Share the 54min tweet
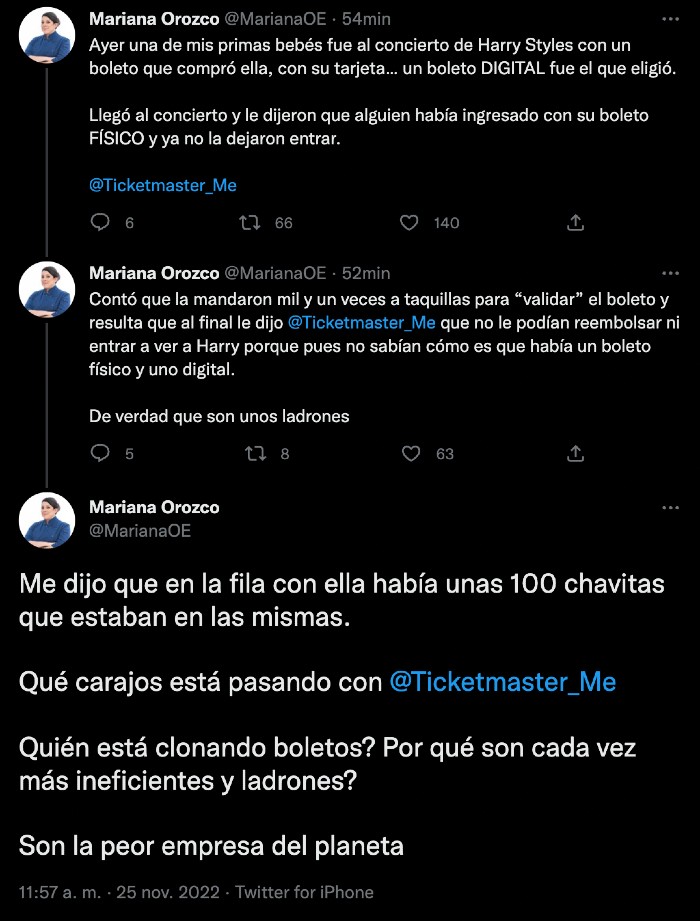The width and height of the screenshot is (700, 921). click(x=576, y=223)
